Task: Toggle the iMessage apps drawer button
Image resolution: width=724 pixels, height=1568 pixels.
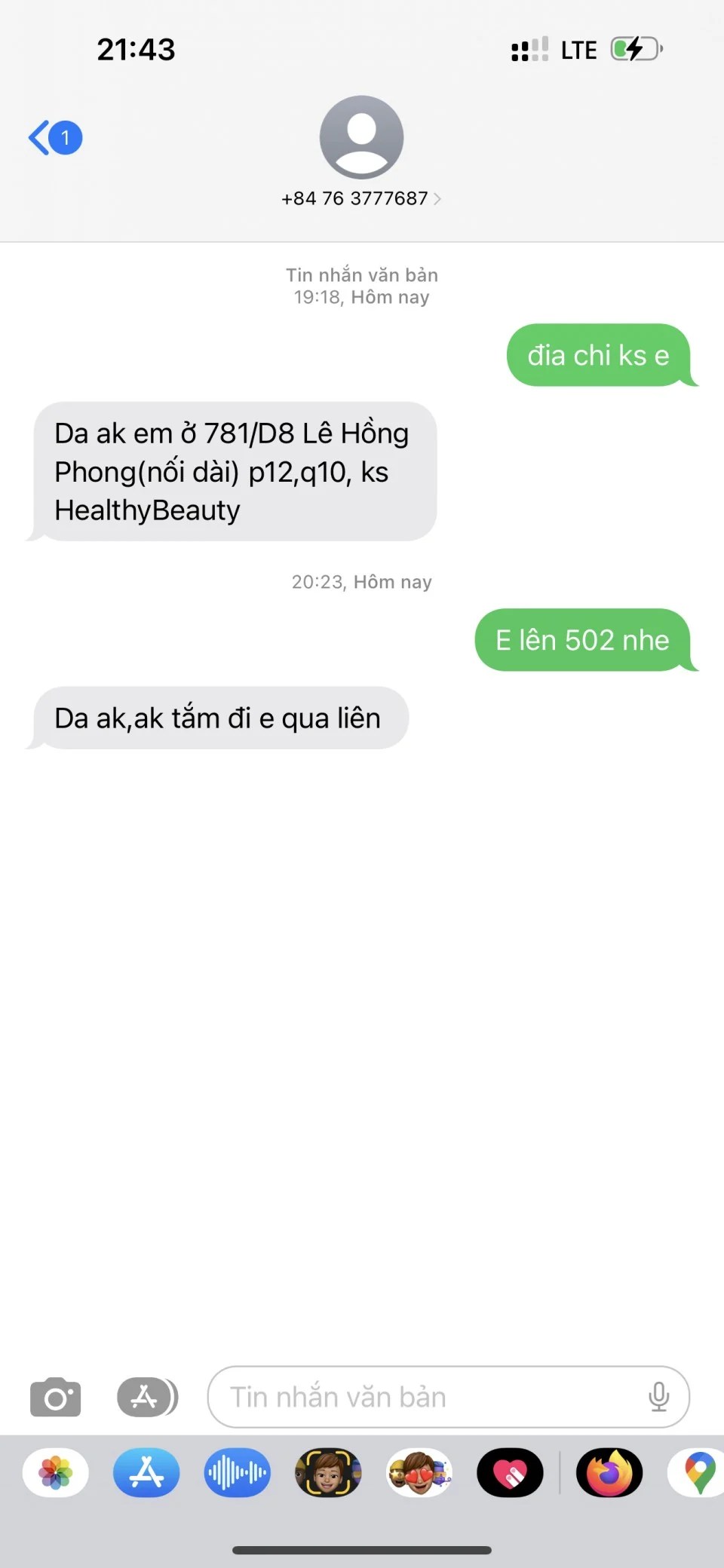Action: point(147,1398)
